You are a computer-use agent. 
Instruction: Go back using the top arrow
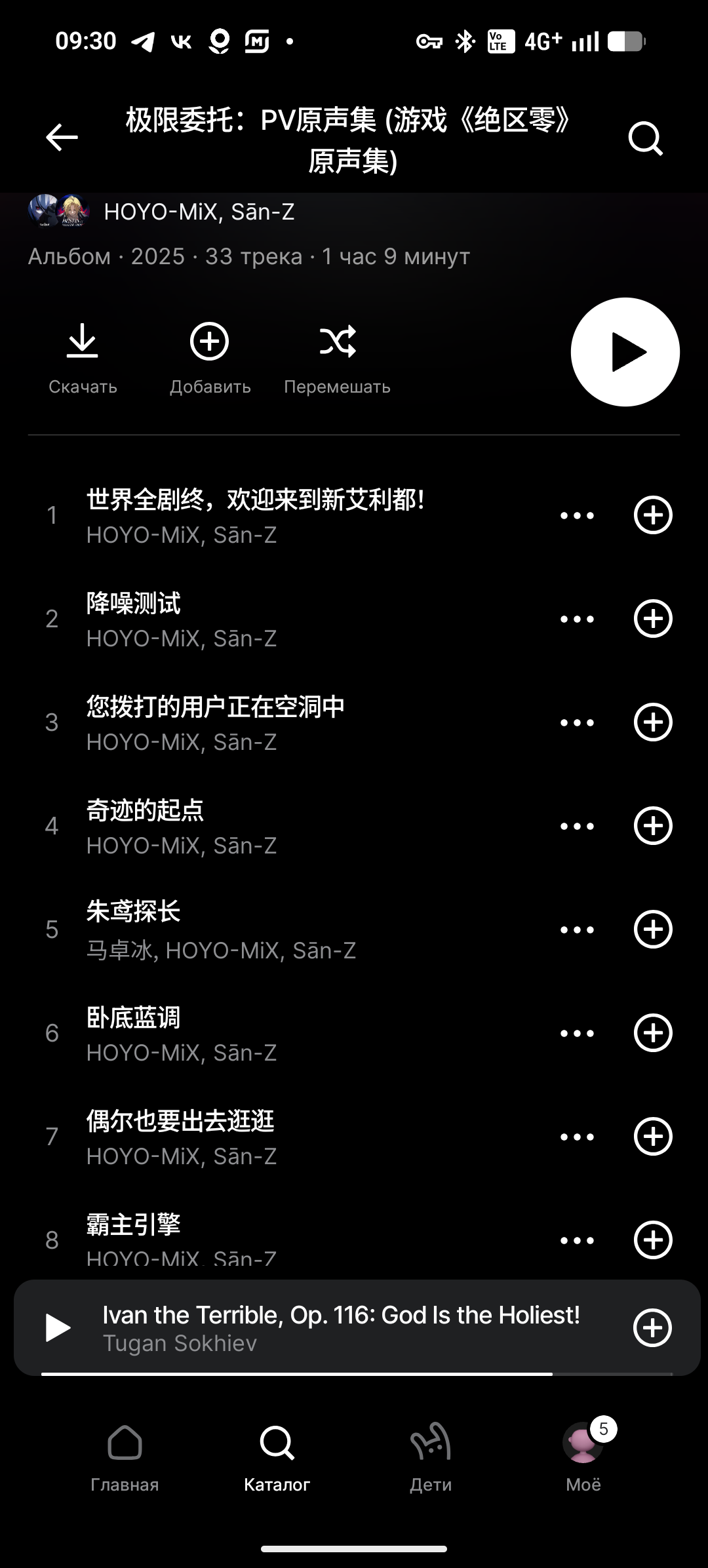tap(62, 138)
